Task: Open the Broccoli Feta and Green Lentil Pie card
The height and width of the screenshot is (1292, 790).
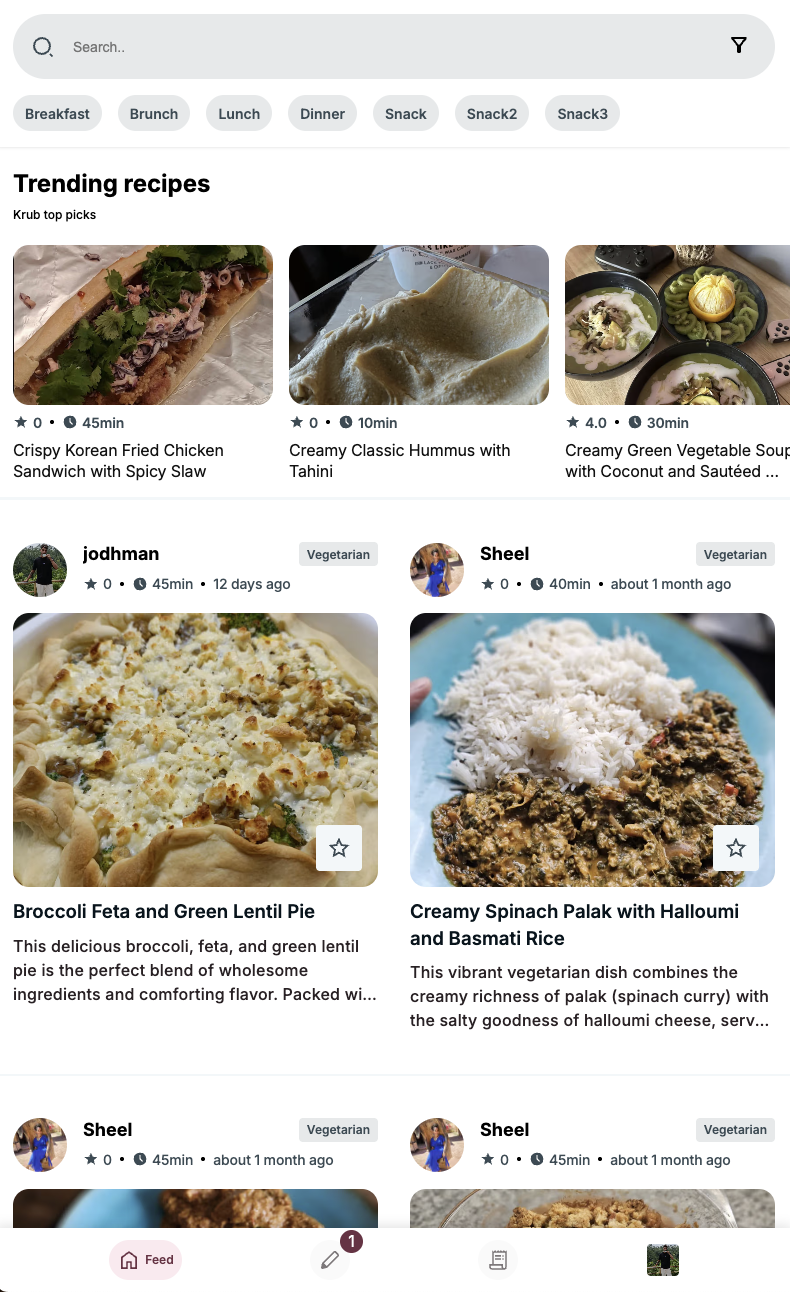Action: (x=164, y=911)
